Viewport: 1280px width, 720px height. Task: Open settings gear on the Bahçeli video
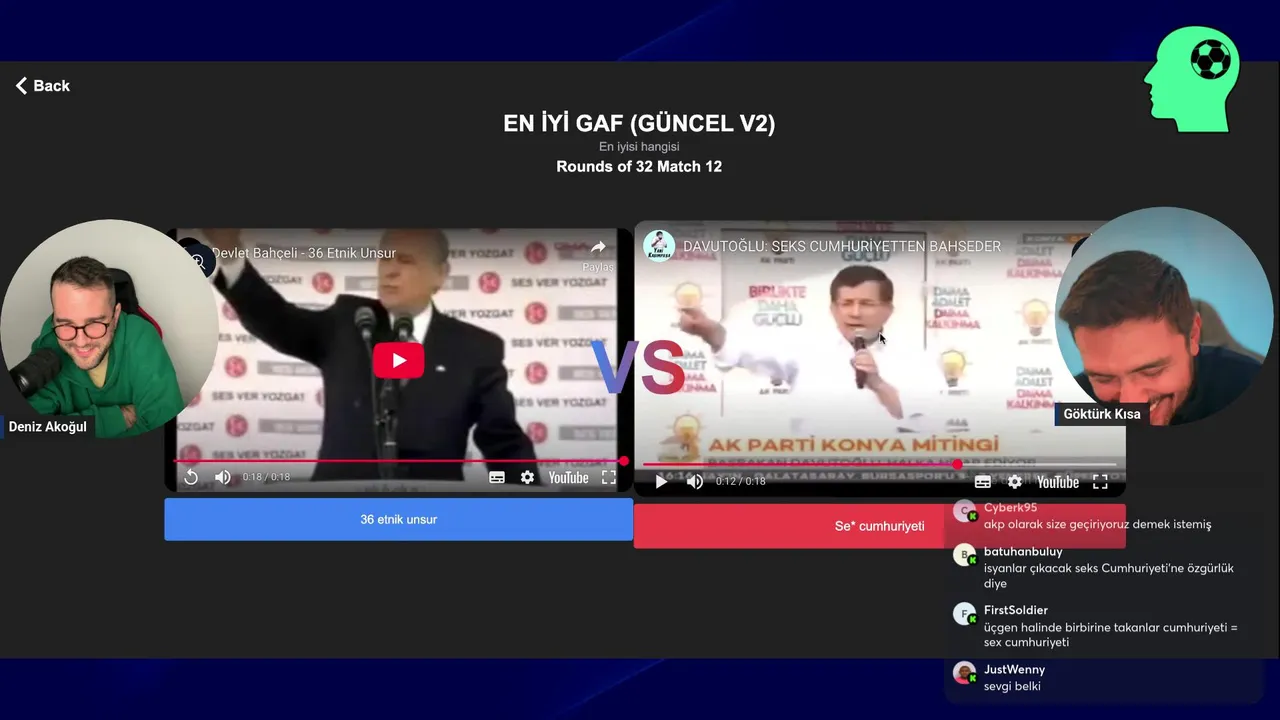click(x=527, y=478)
